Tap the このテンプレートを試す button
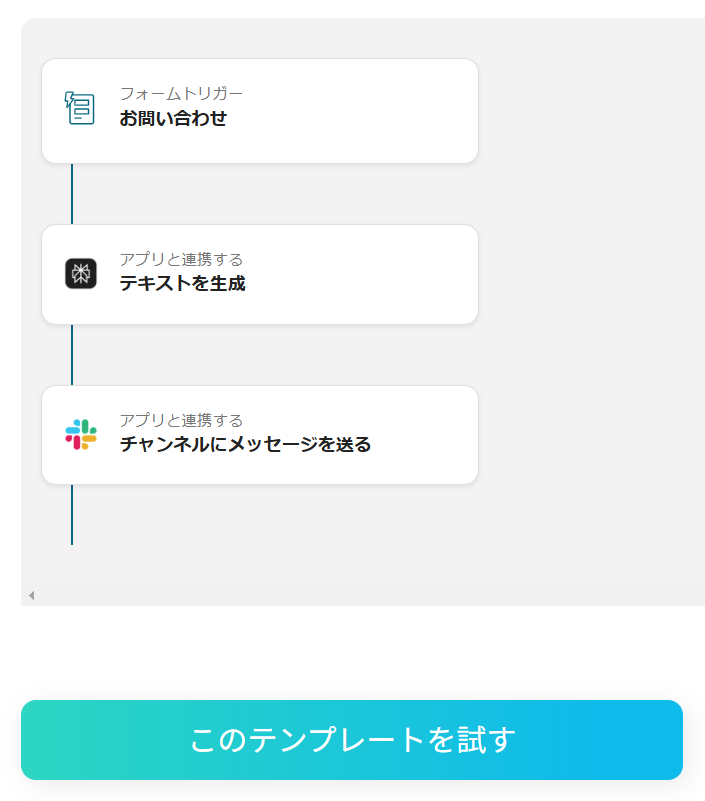 tap(352, 740)
